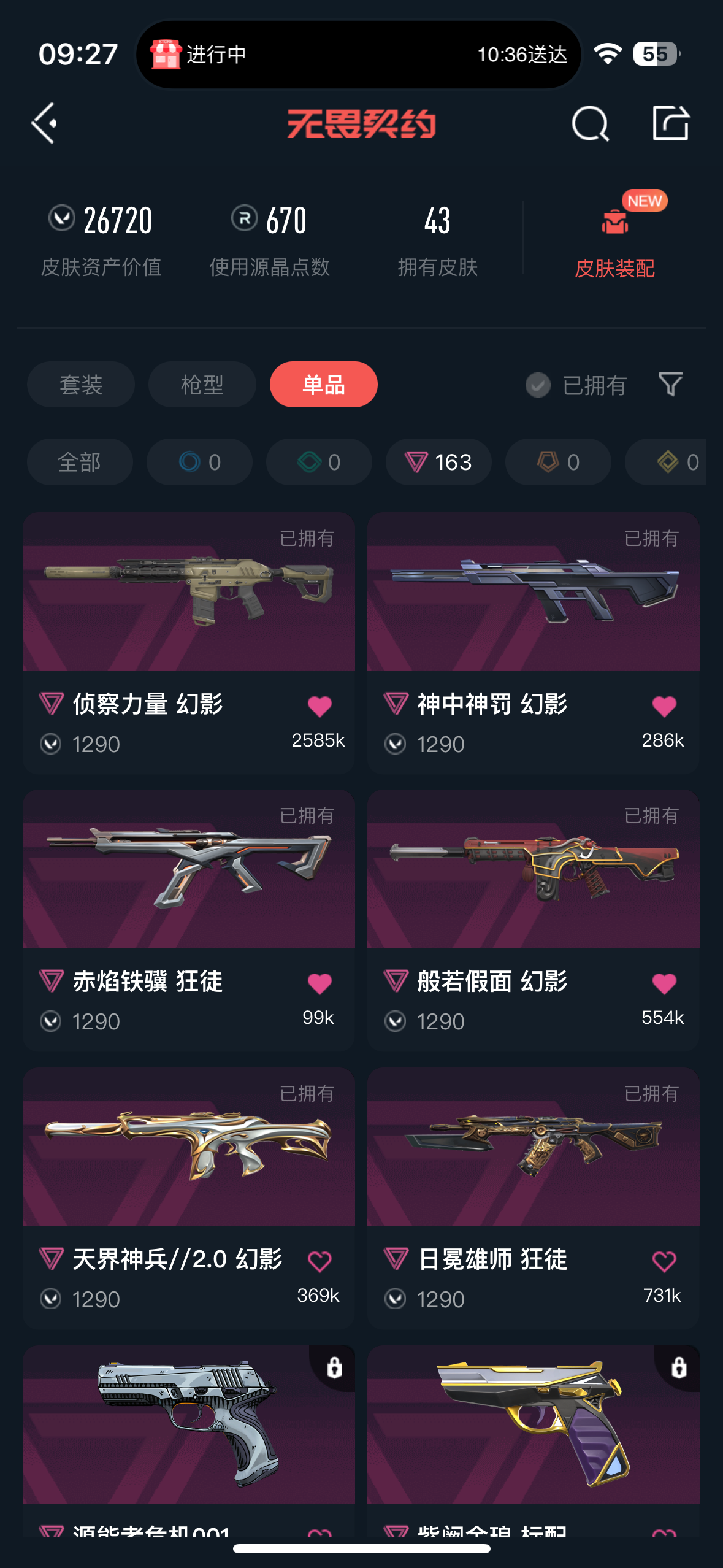Open the 侦察力量 幻影 skin card
Image resolution: width=723 pixels, height=1568 pixels.
point(189,643)
